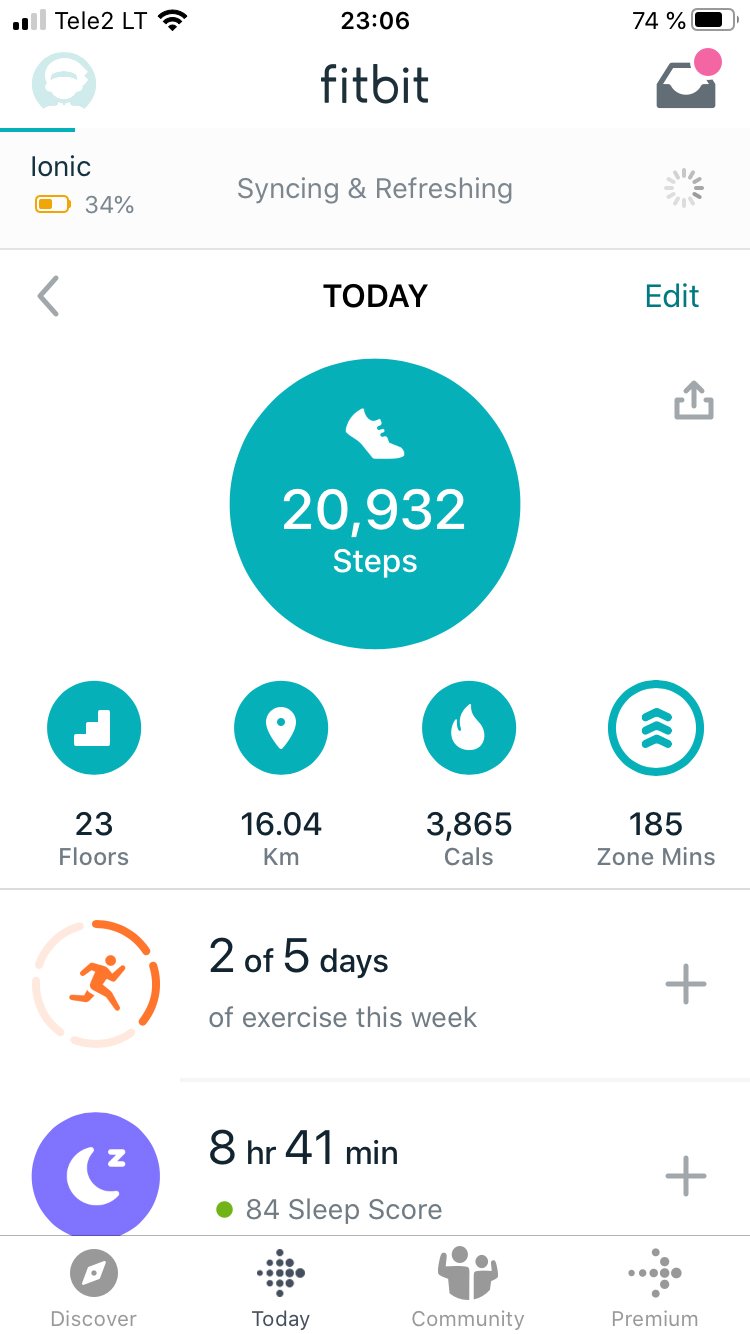Switch to the Community tab
The width and height of the screenshot is (750, 1334).
[468, 1288]
